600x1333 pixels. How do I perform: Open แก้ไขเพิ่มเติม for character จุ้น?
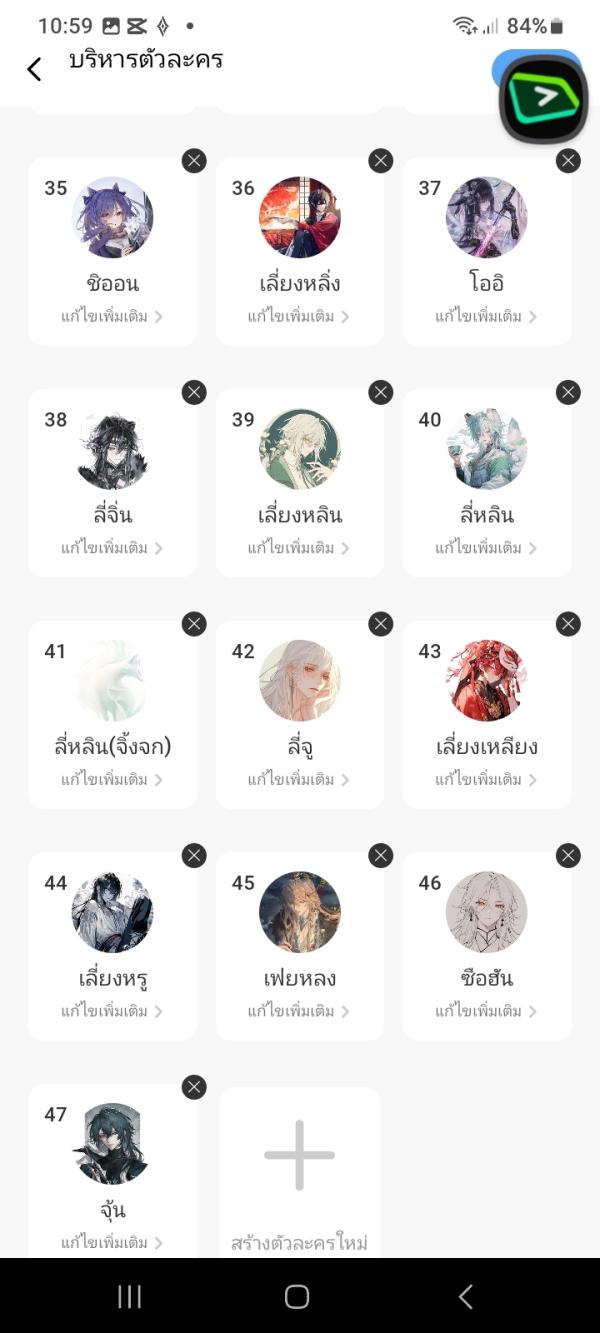pos(111,1243)
